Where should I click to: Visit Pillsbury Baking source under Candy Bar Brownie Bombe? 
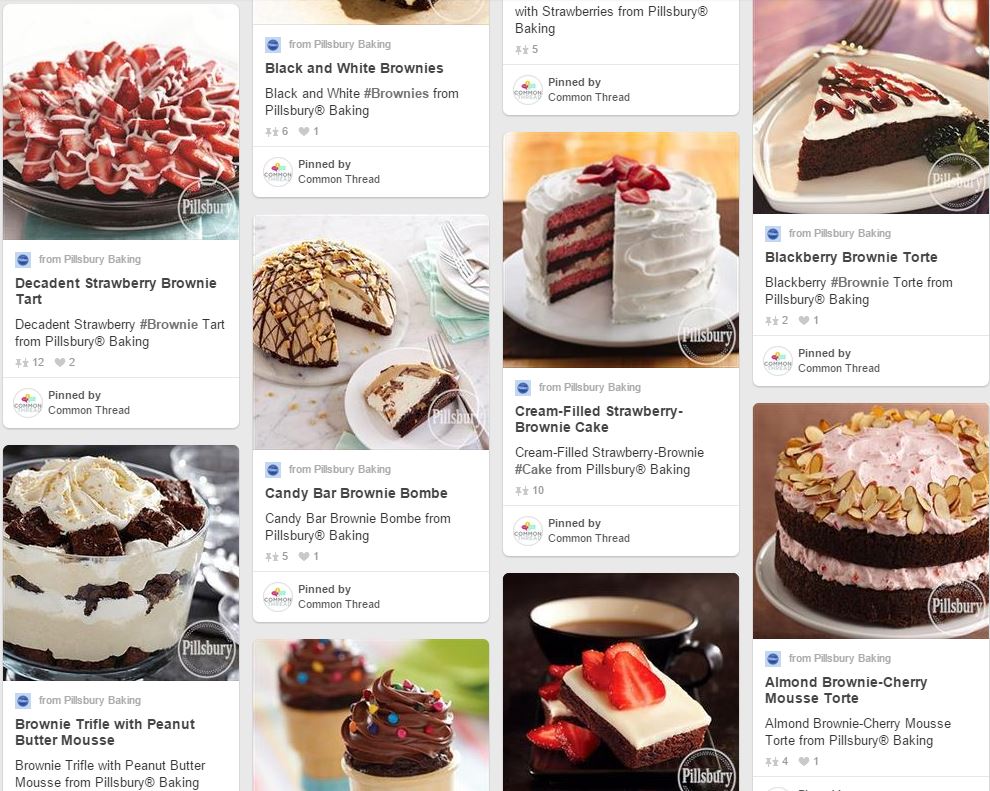(x=339, y=469)
